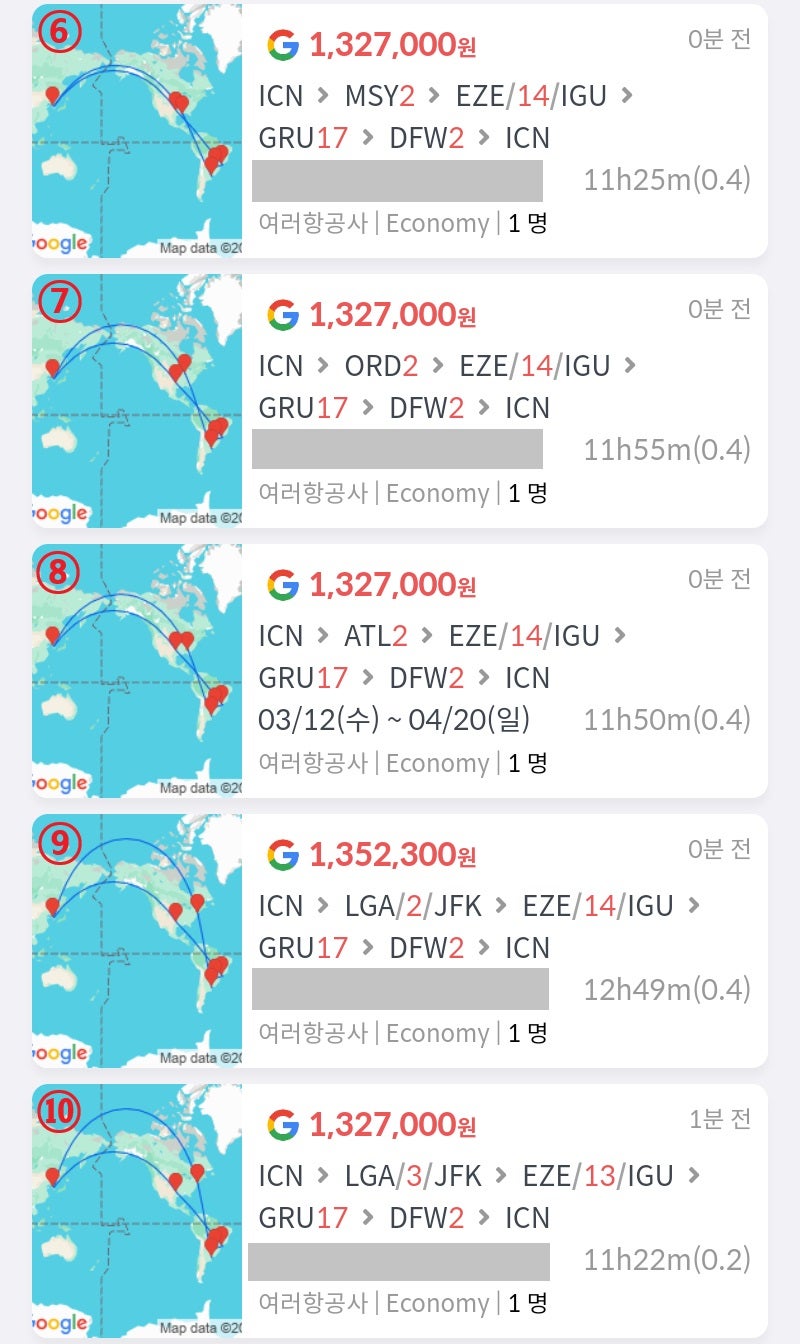Click the map thumbnail on card ⑨

[137, 940]
